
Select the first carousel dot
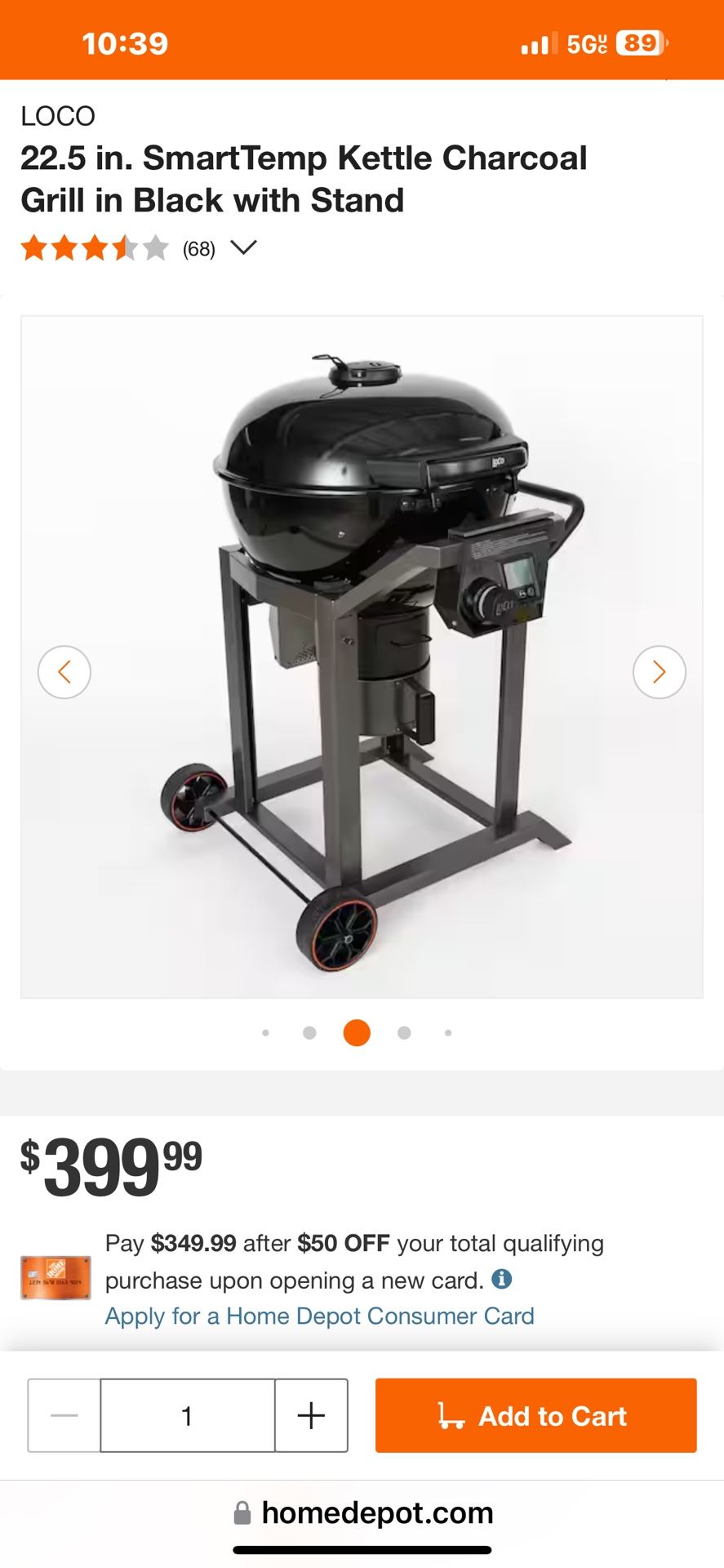[x=264, y=1032]
